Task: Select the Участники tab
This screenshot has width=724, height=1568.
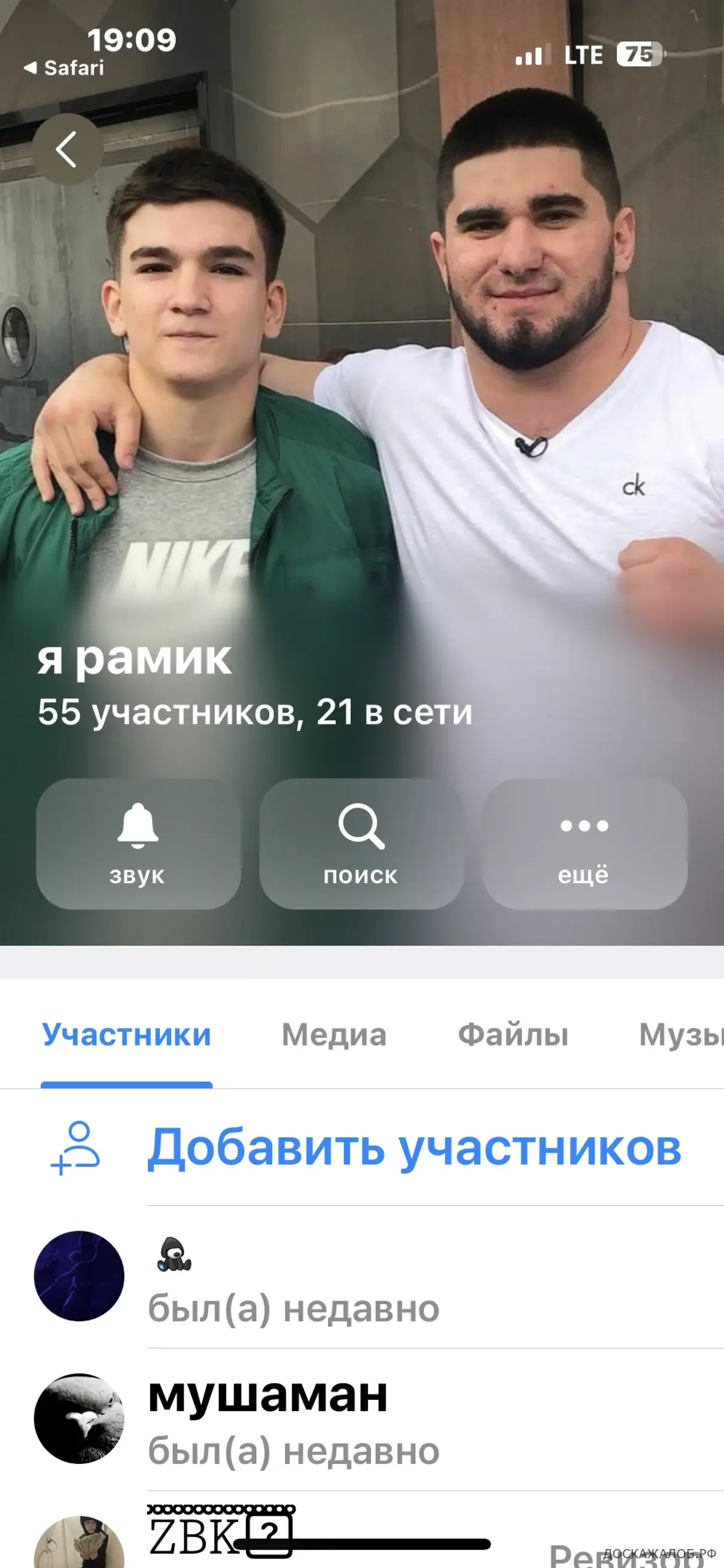Action: click(126, 1035)
